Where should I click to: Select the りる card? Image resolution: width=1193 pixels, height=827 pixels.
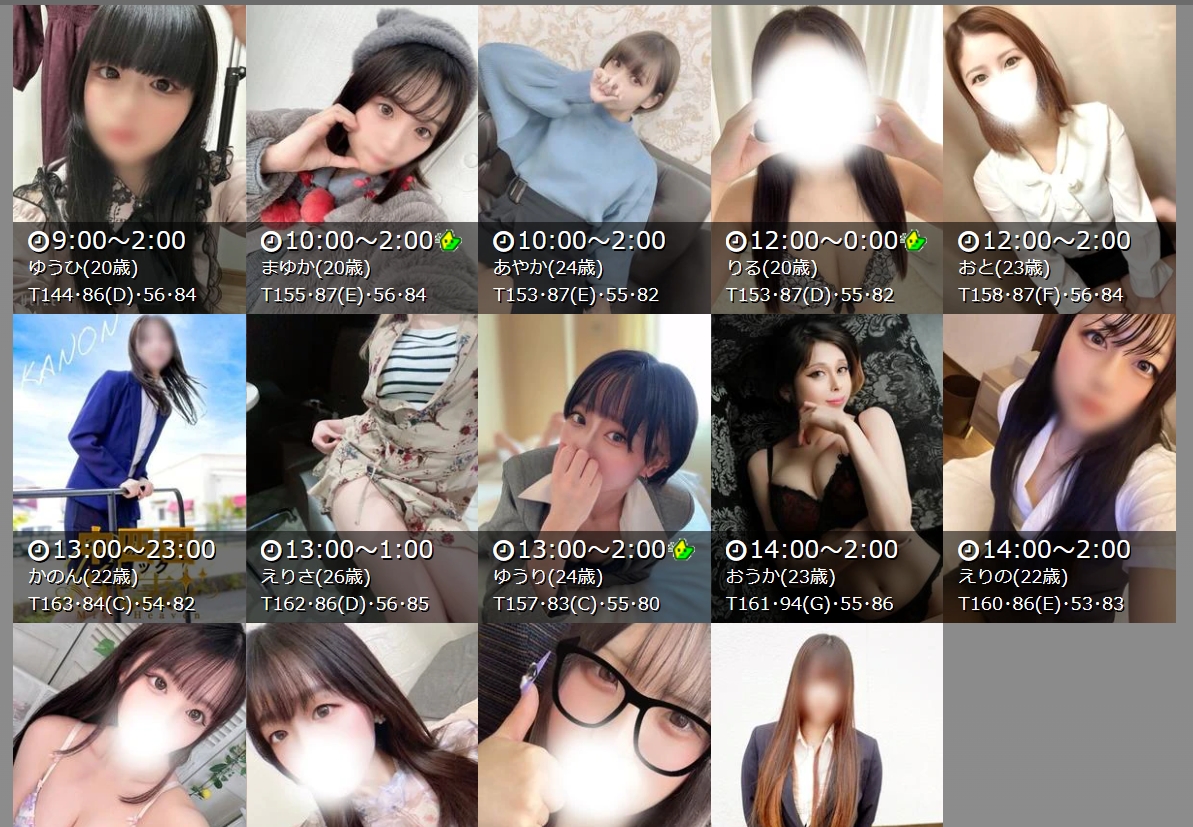[826, 160]
